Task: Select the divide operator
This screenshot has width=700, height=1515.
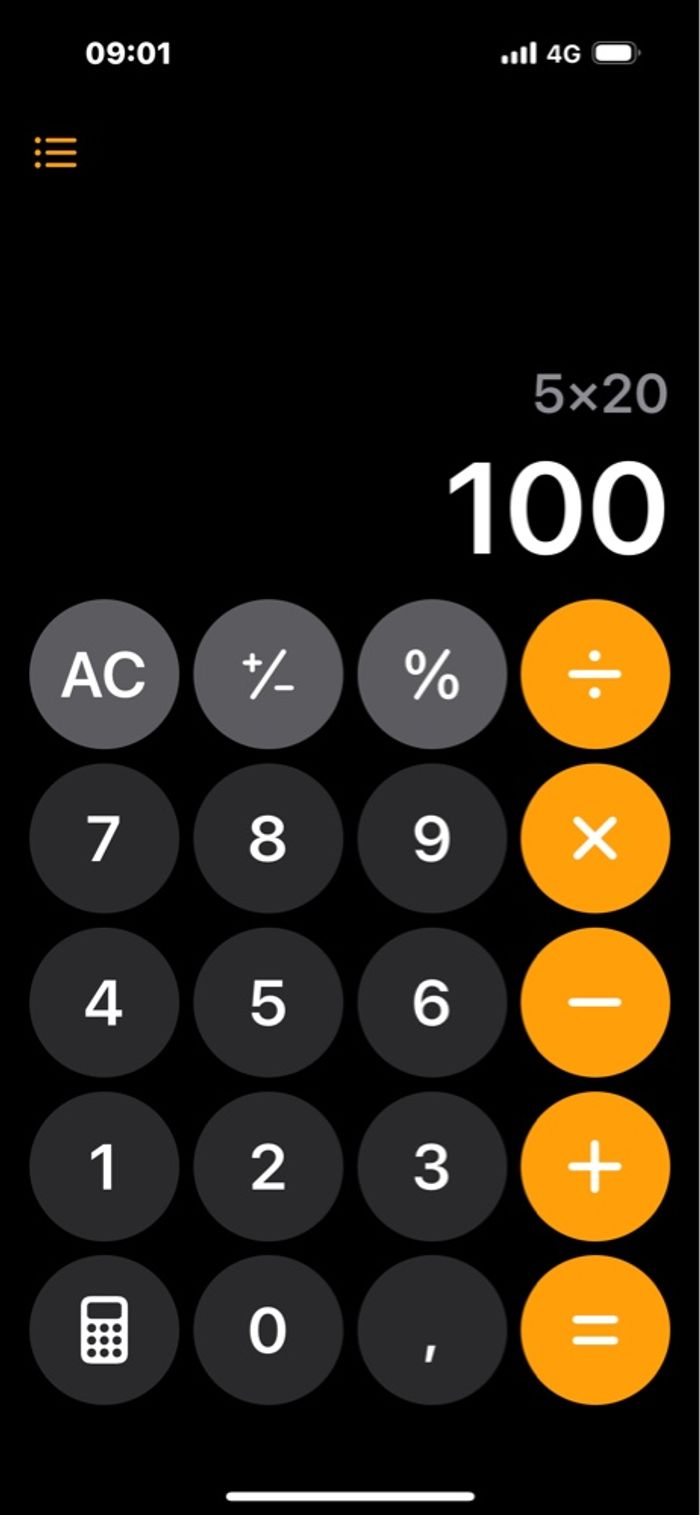Action: [595, 675]
